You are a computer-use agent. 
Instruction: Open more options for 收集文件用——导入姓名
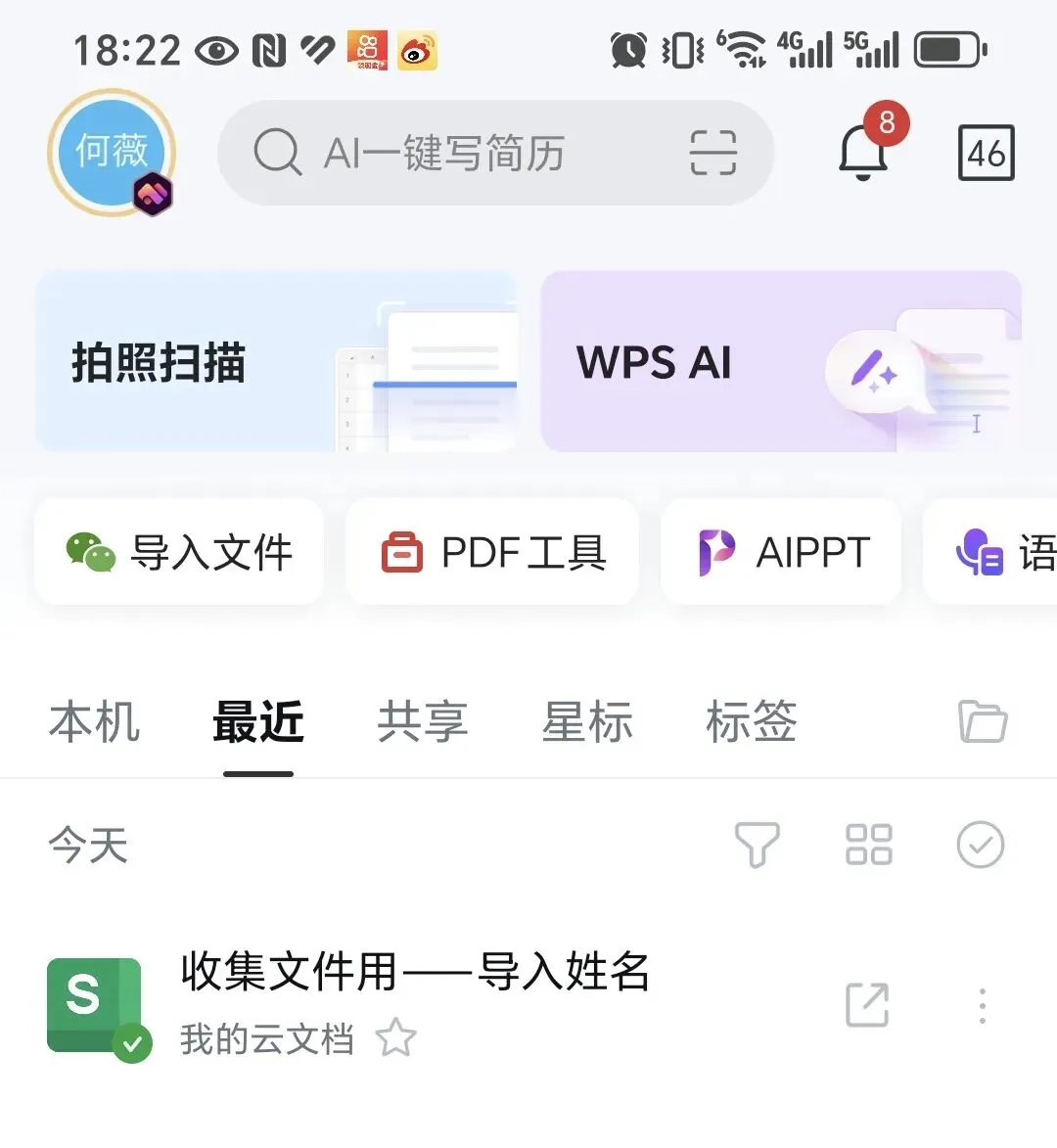(983, 1006)
